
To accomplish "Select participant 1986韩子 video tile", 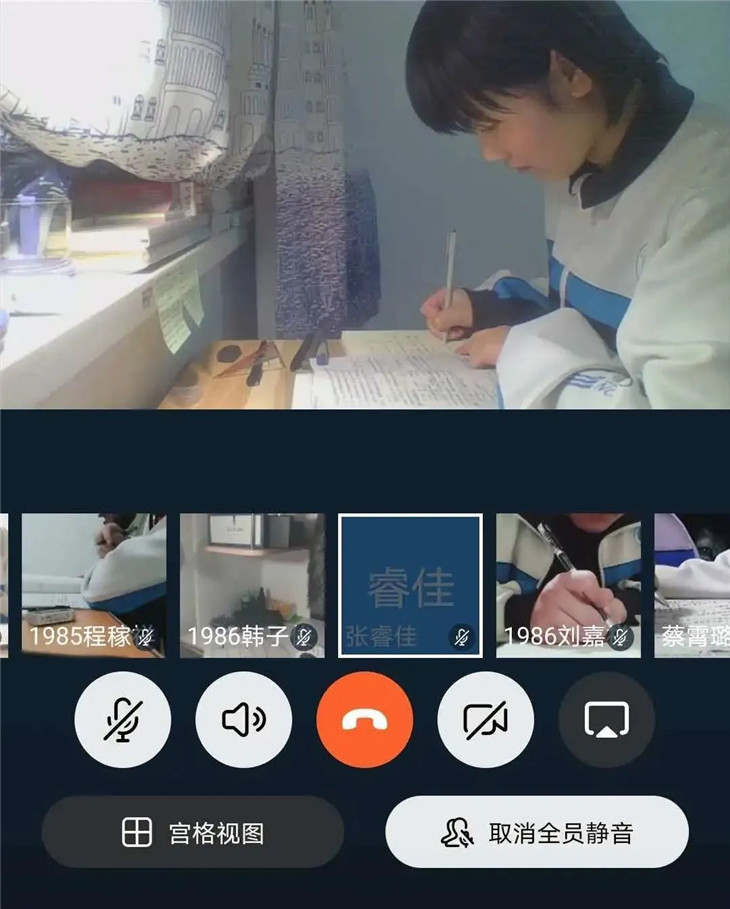I will 252,585.
